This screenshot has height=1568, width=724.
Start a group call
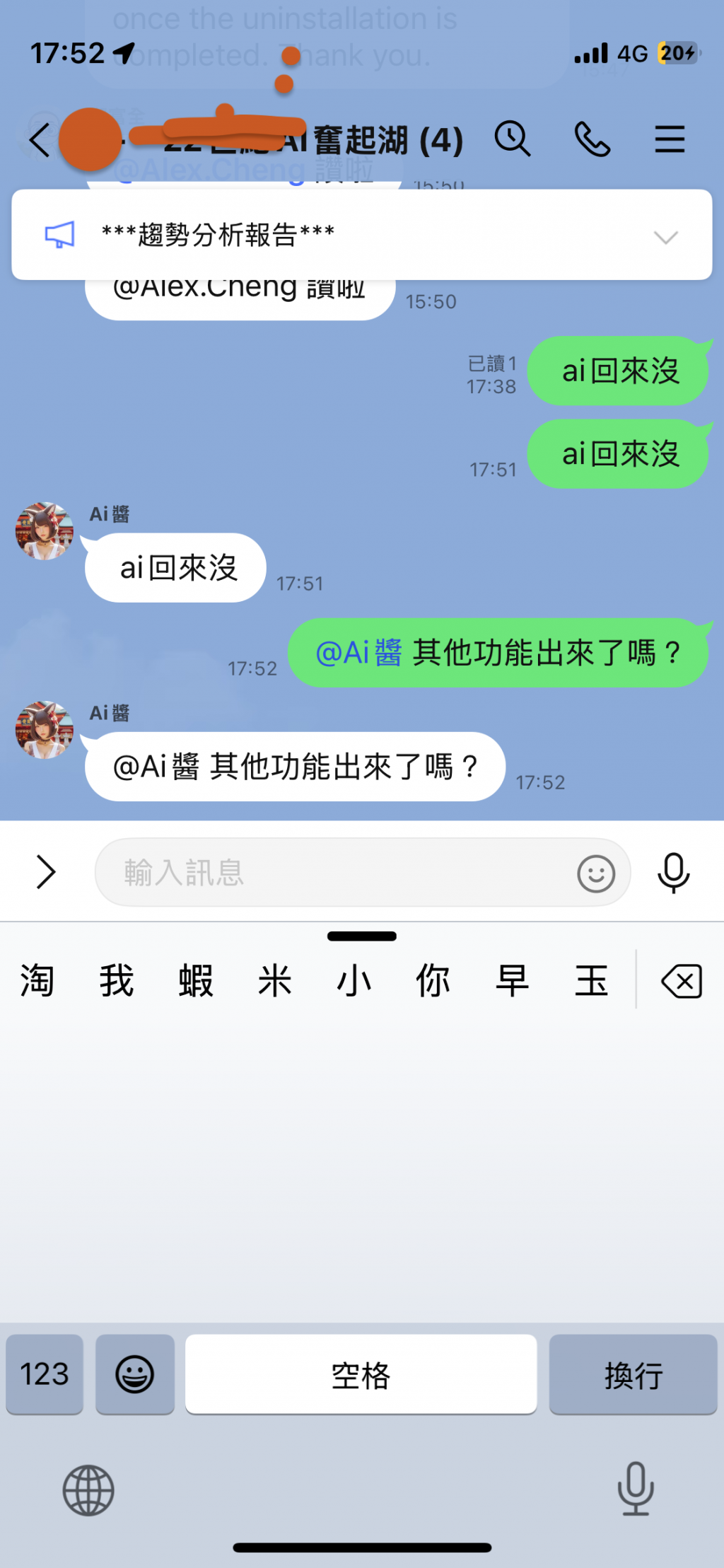pos(592,139)
